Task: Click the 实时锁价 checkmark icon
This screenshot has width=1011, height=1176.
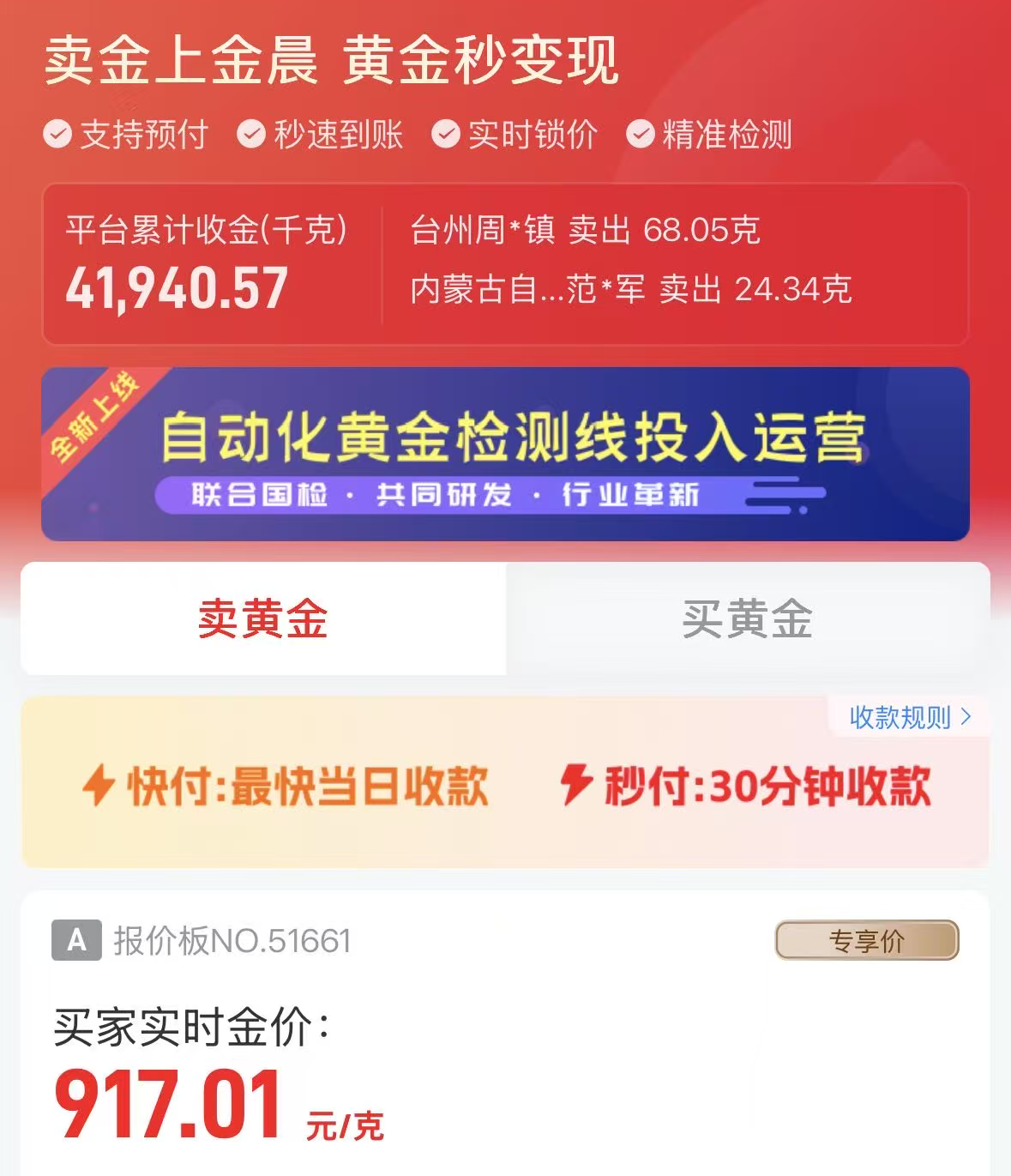Action: coord(445,134)
